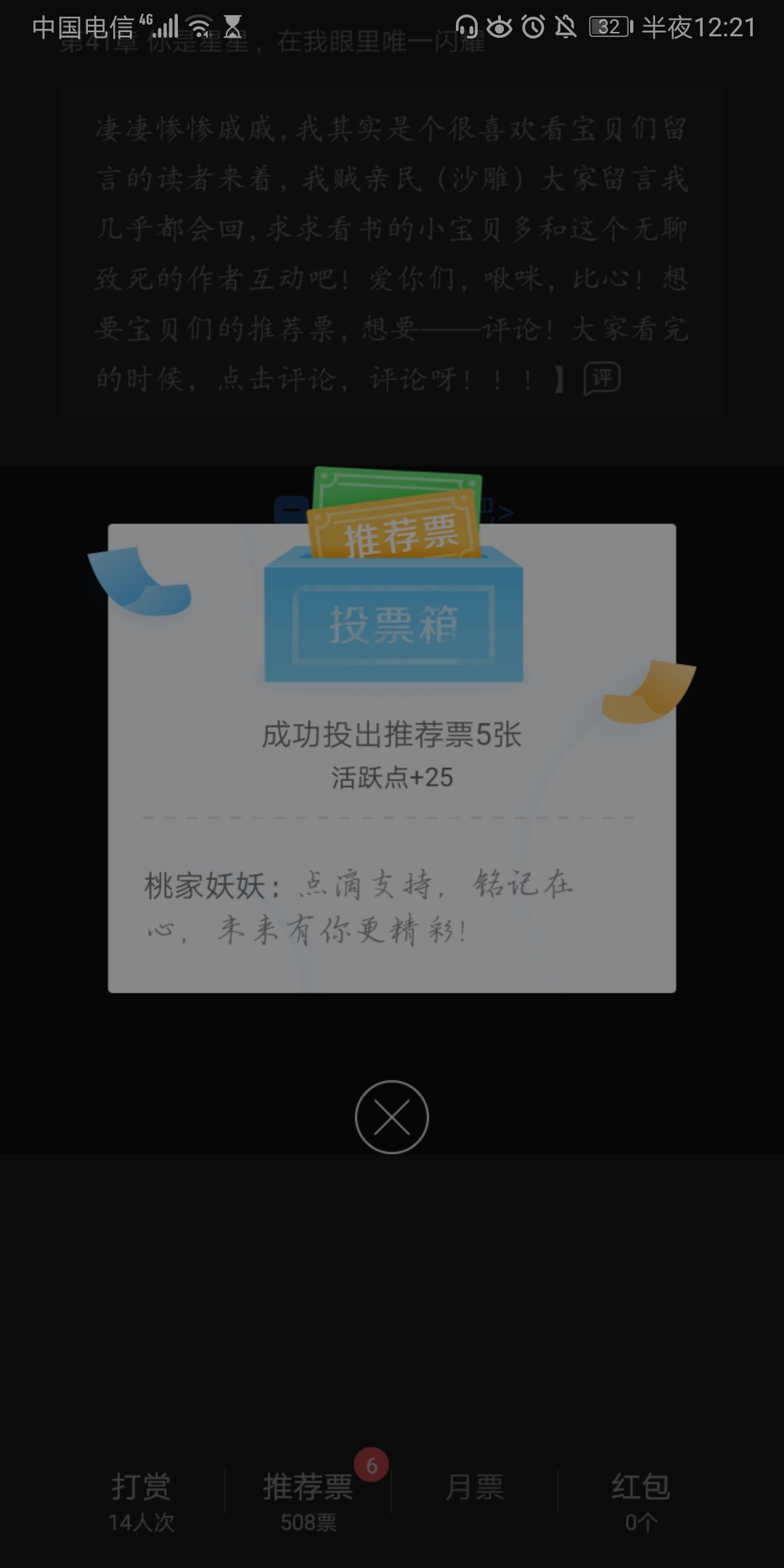Open the 评 comment icon after paragraph

point(602,378)
